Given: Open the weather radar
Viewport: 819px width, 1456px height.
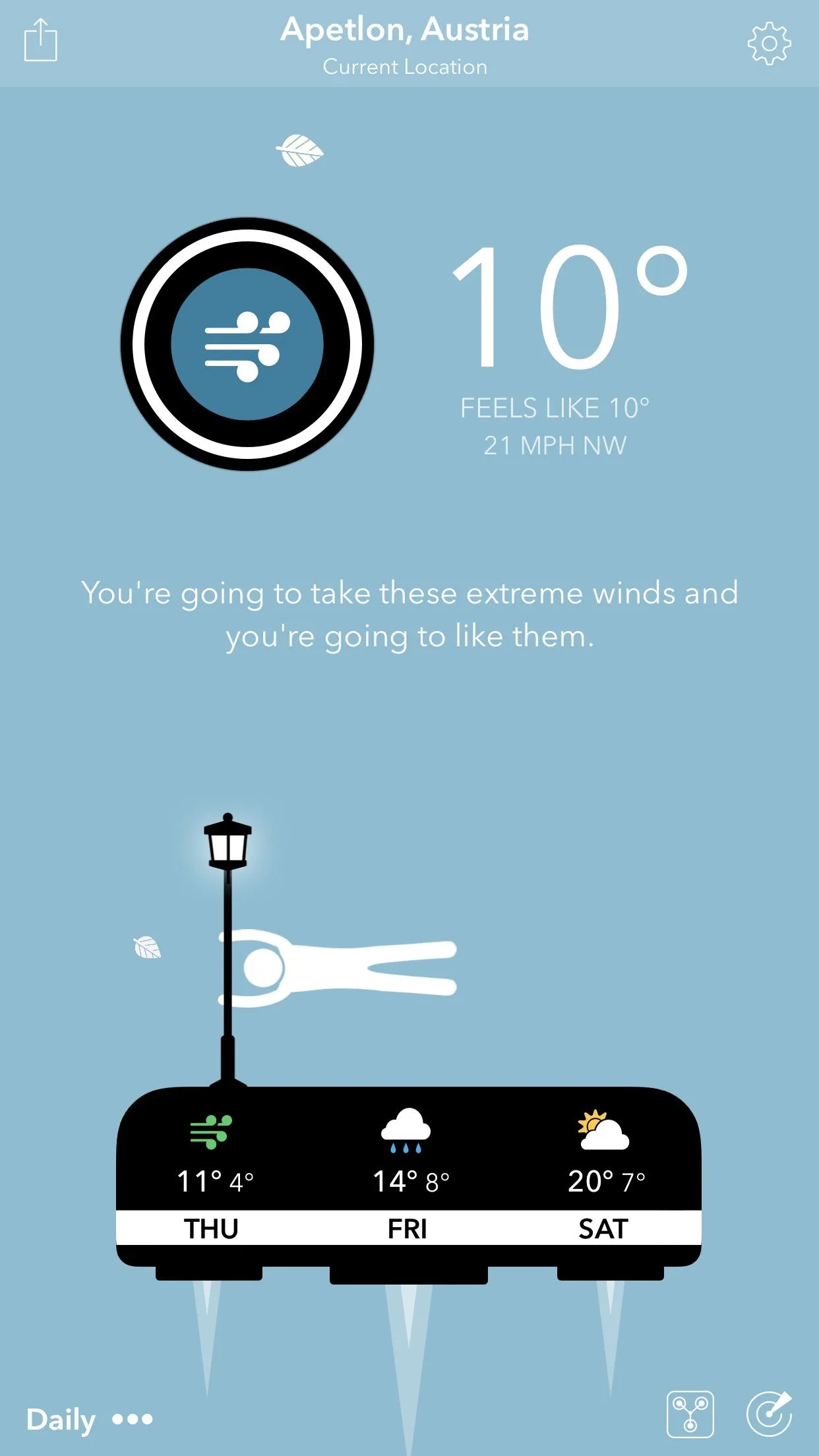Looking at the screenshot, I should (x=768, y=1414).
